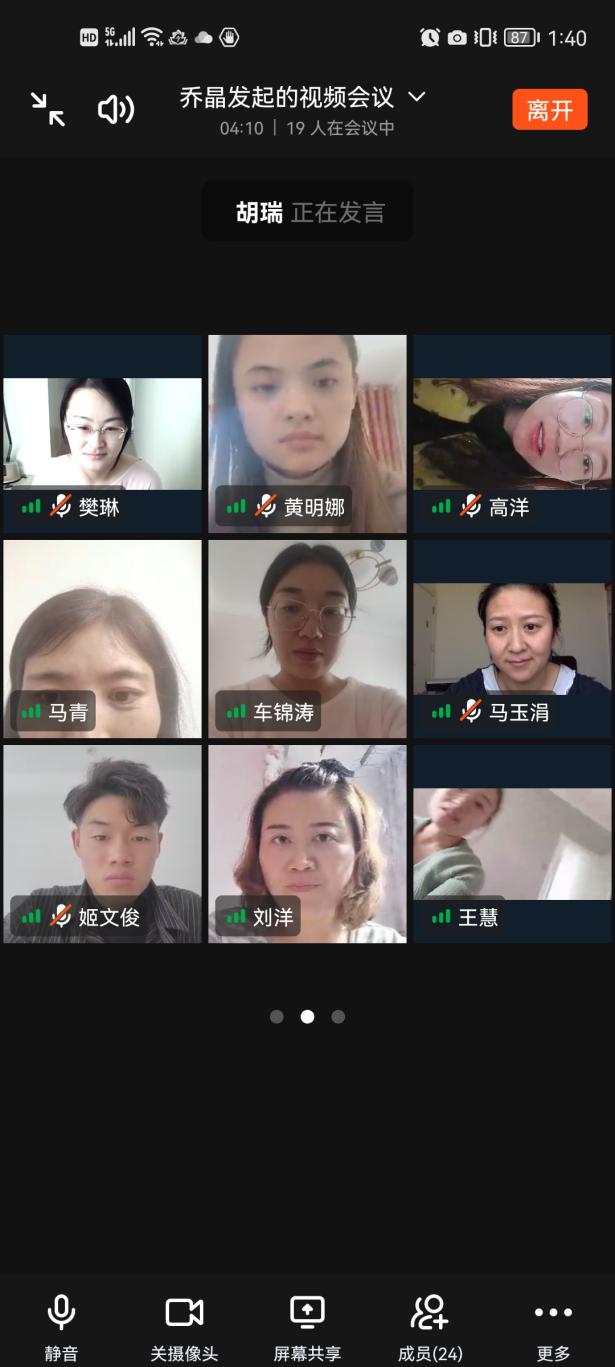This screenshot has width=615, height=1367.
Task: Toggle the speaker audio icon
Action: [115, 109]
